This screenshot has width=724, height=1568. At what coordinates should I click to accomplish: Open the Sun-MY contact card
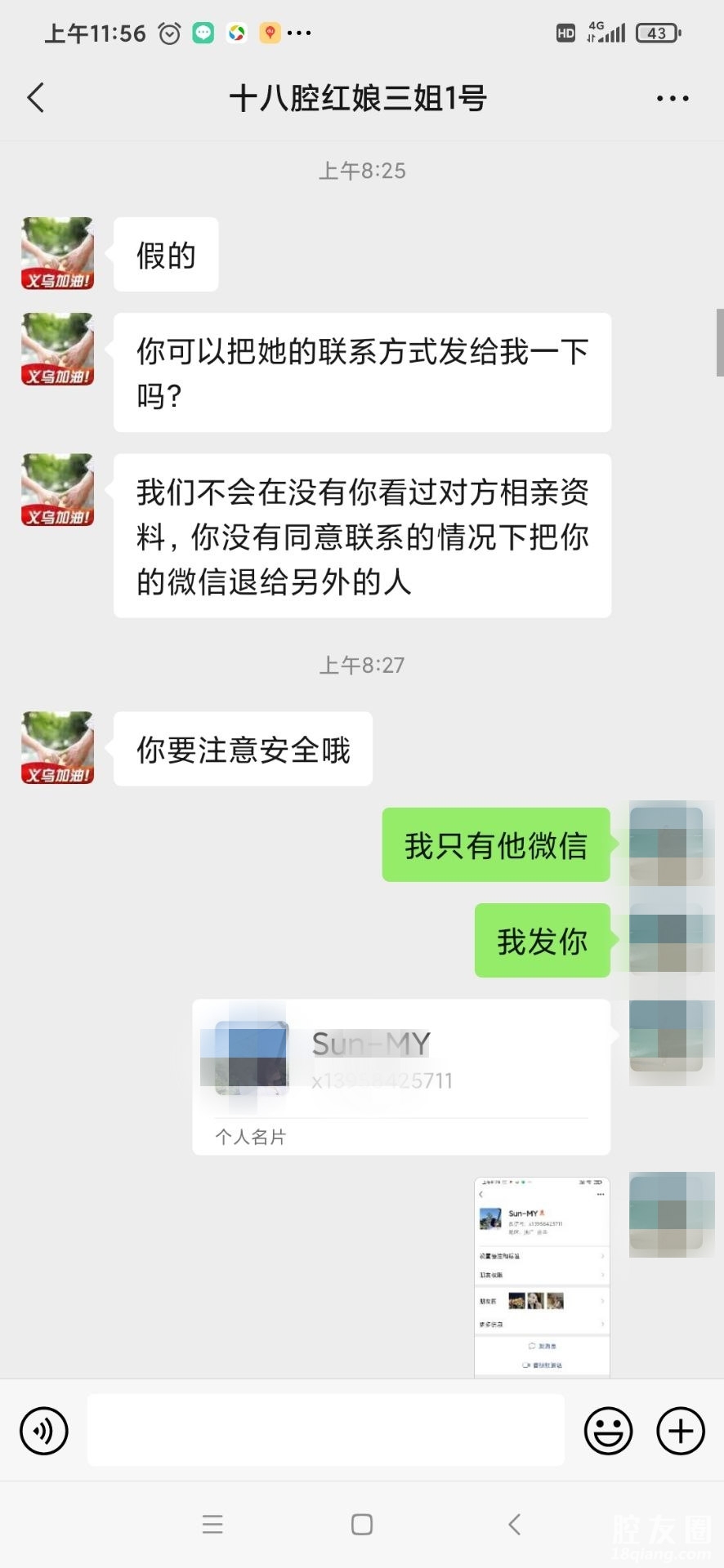coord(400,1075)
